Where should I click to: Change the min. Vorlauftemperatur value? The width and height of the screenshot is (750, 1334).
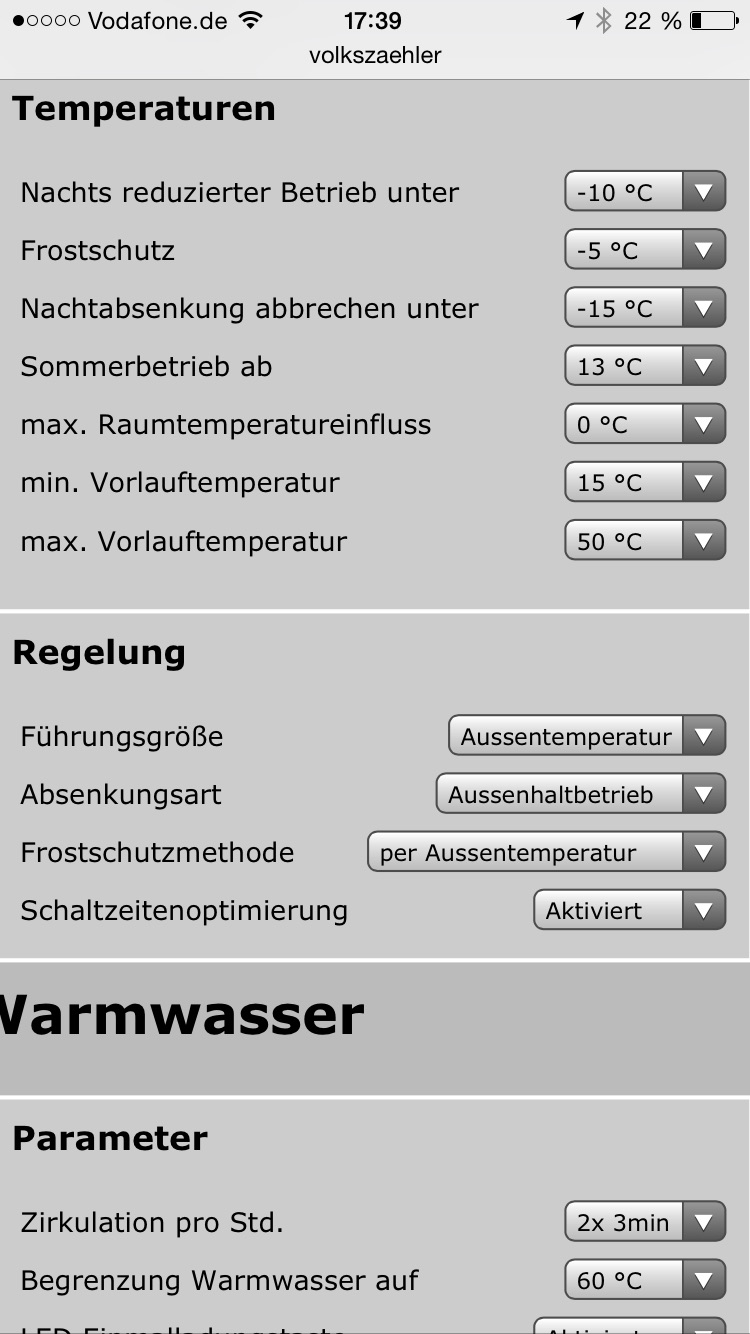pyautogui.click(x=645, y=482)
